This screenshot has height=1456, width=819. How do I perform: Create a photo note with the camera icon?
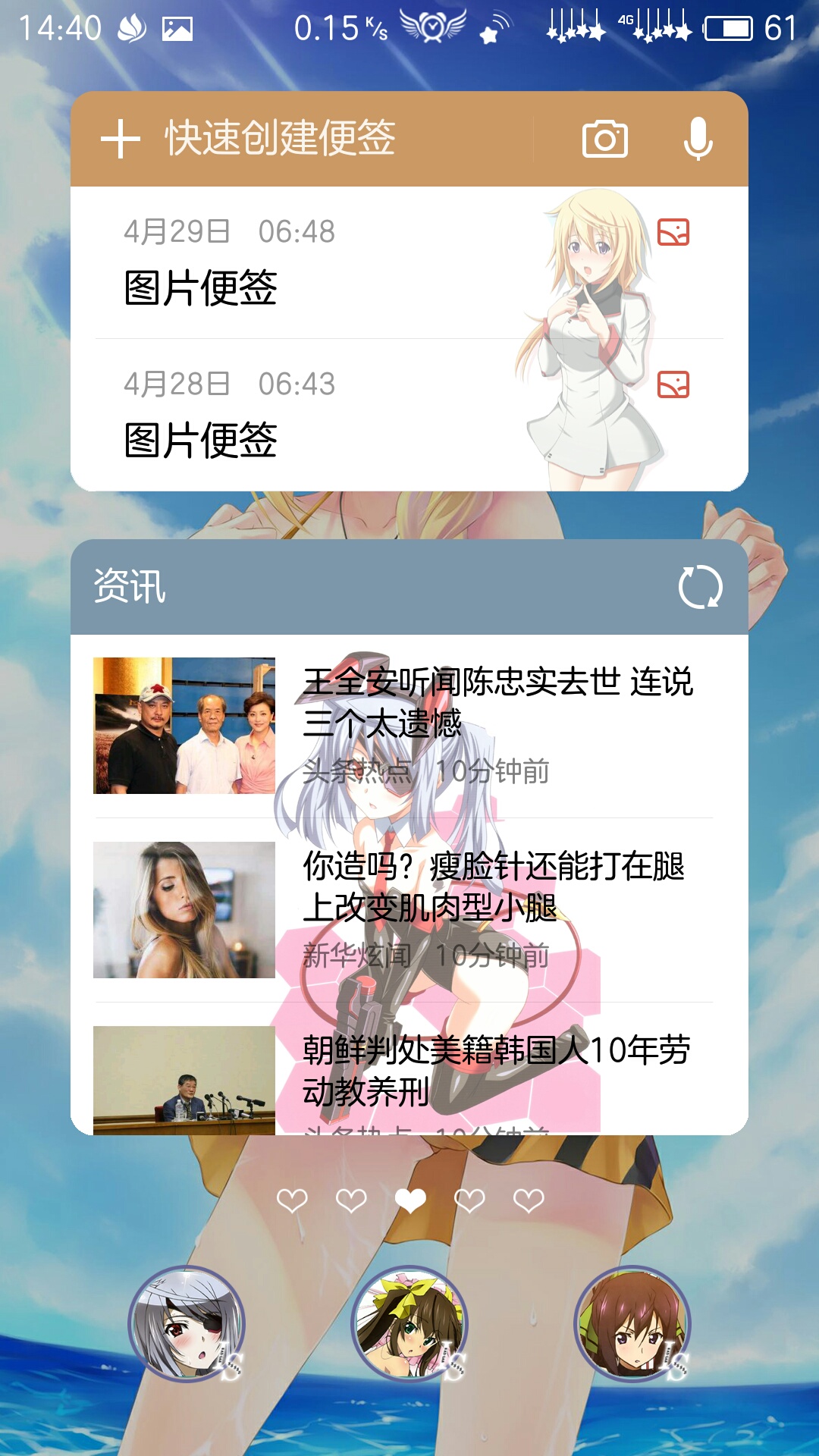pyautogui.click(x=604, y=140)
